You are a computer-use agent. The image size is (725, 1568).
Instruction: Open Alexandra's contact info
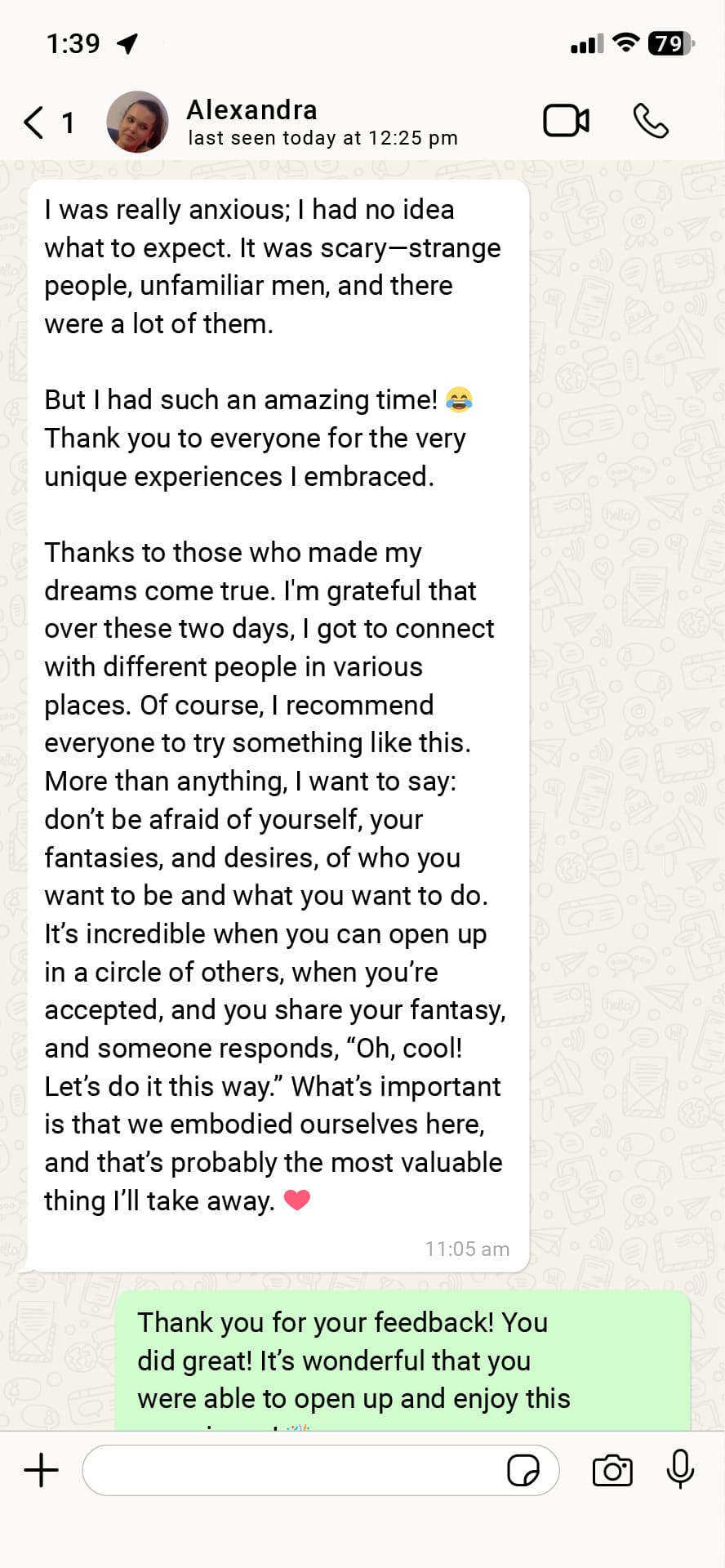pos(322,122)
